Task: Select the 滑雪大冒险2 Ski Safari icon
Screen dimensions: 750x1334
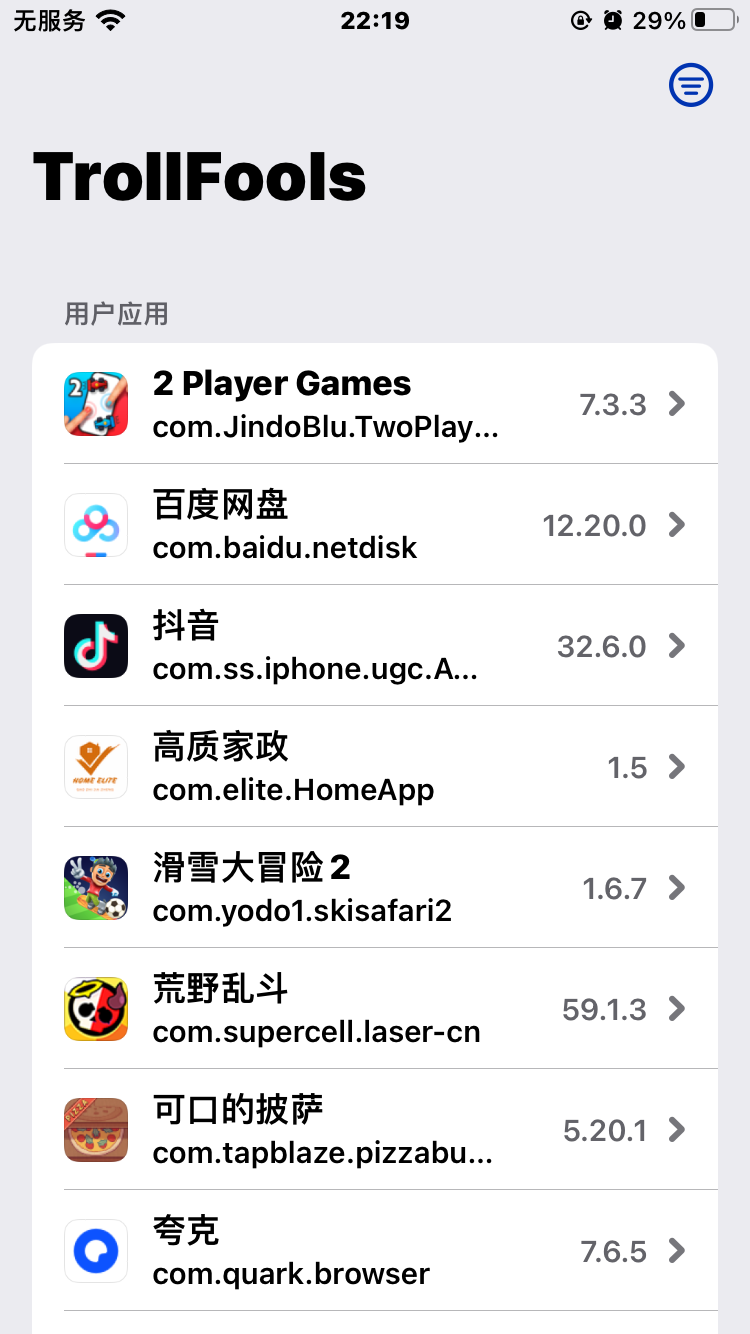Action: [x=96, y=888]
